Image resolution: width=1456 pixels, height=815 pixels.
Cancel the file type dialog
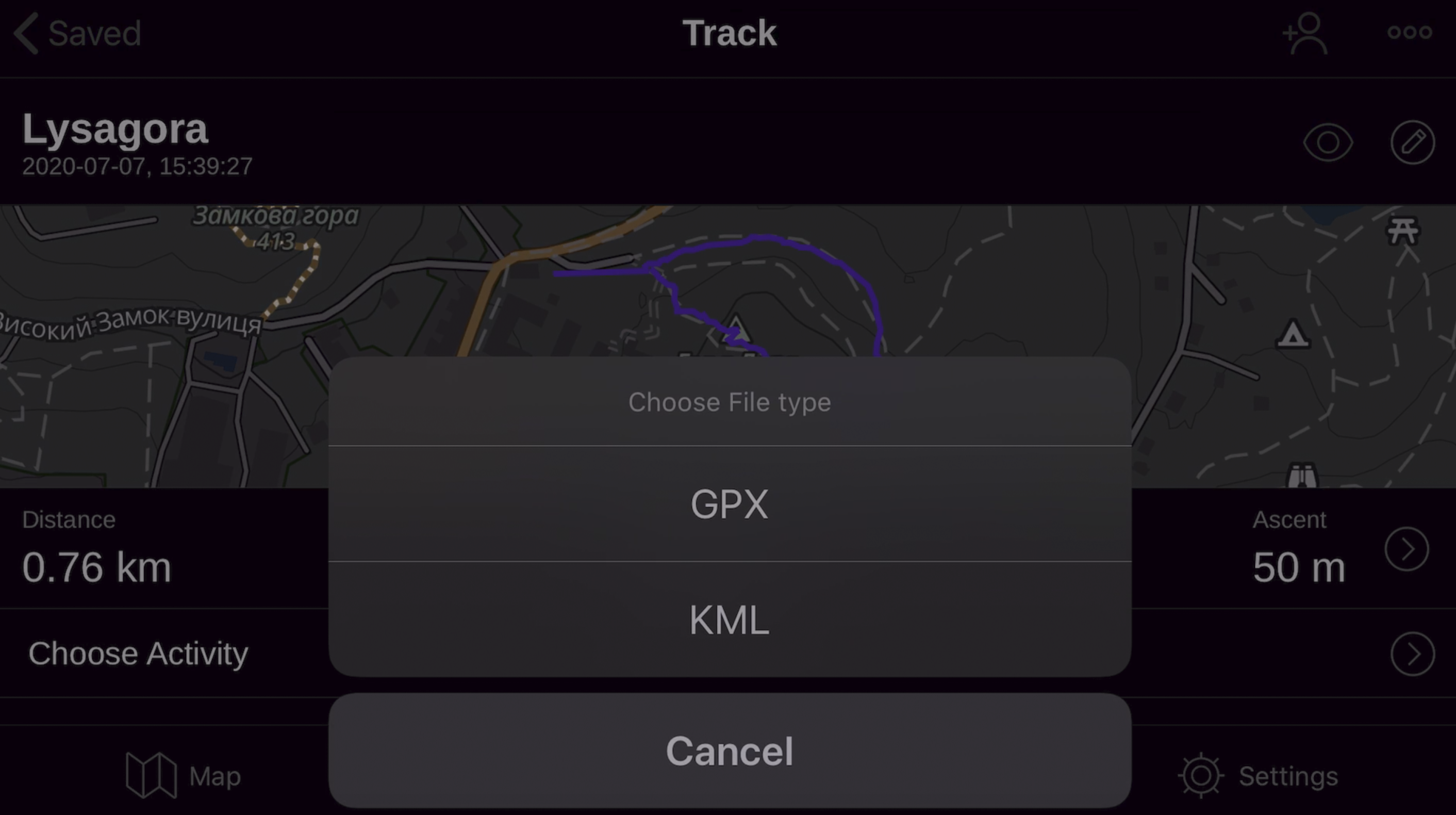coord(729,751)
